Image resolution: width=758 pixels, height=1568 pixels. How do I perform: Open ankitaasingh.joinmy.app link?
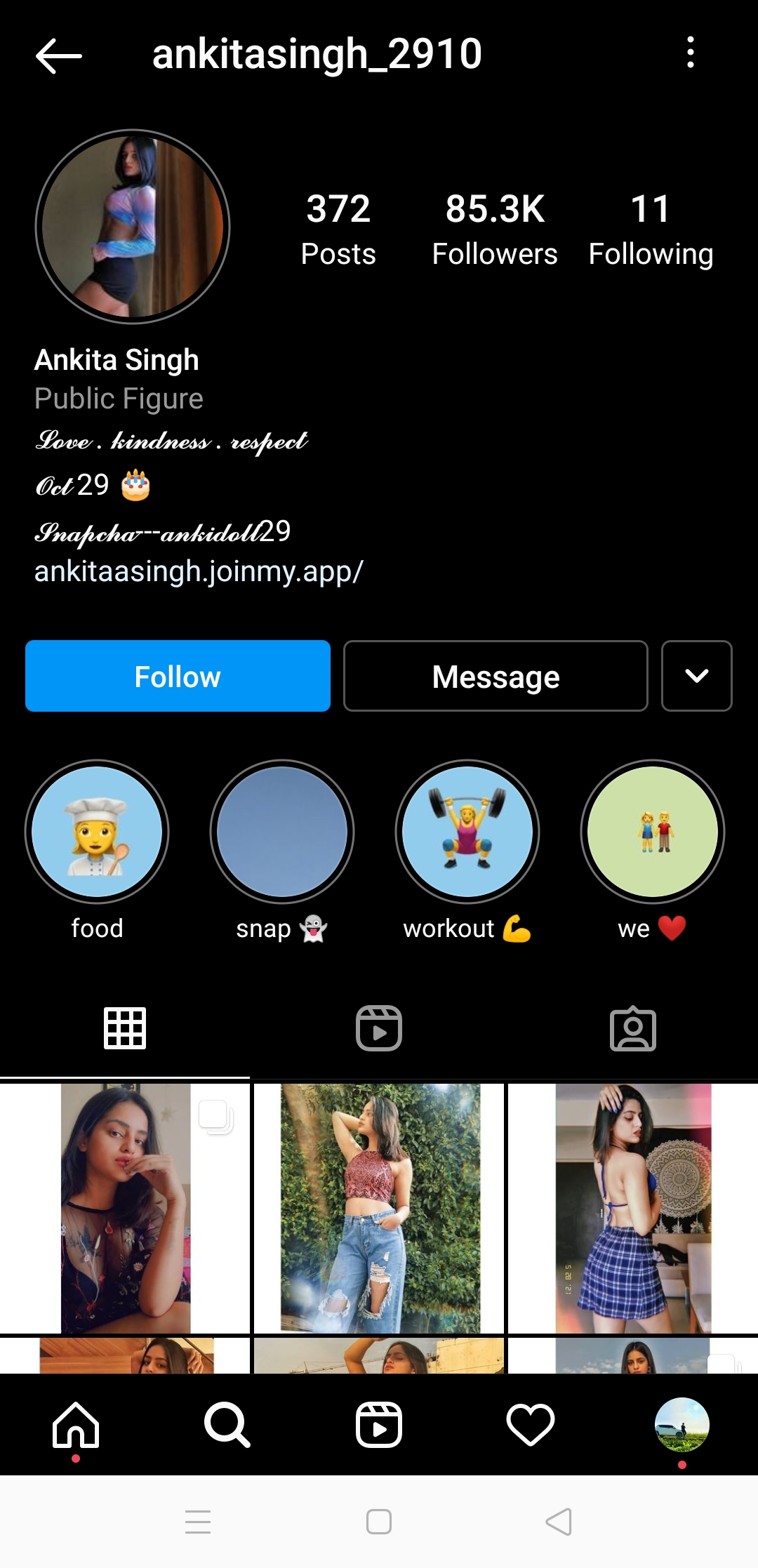[x=199, y=573]
